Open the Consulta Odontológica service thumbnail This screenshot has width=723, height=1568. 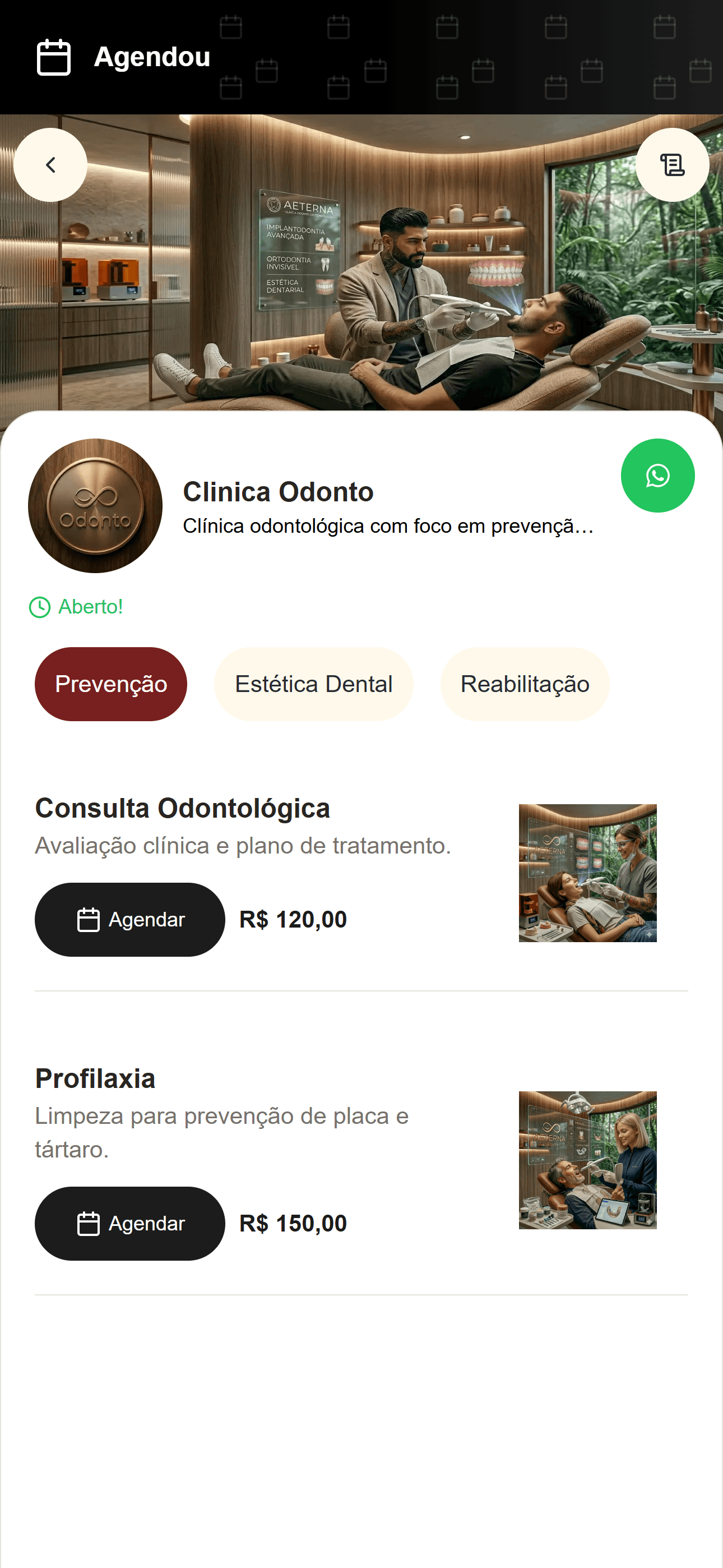click(x=587, y=874)
